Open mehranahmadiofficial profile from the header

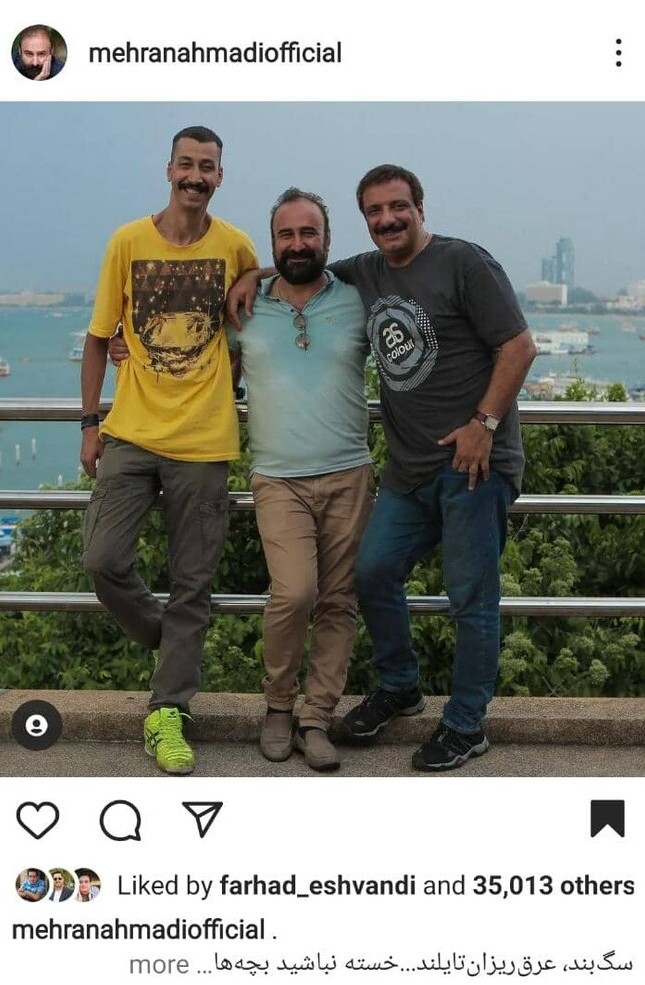click(x=215, y=53)
